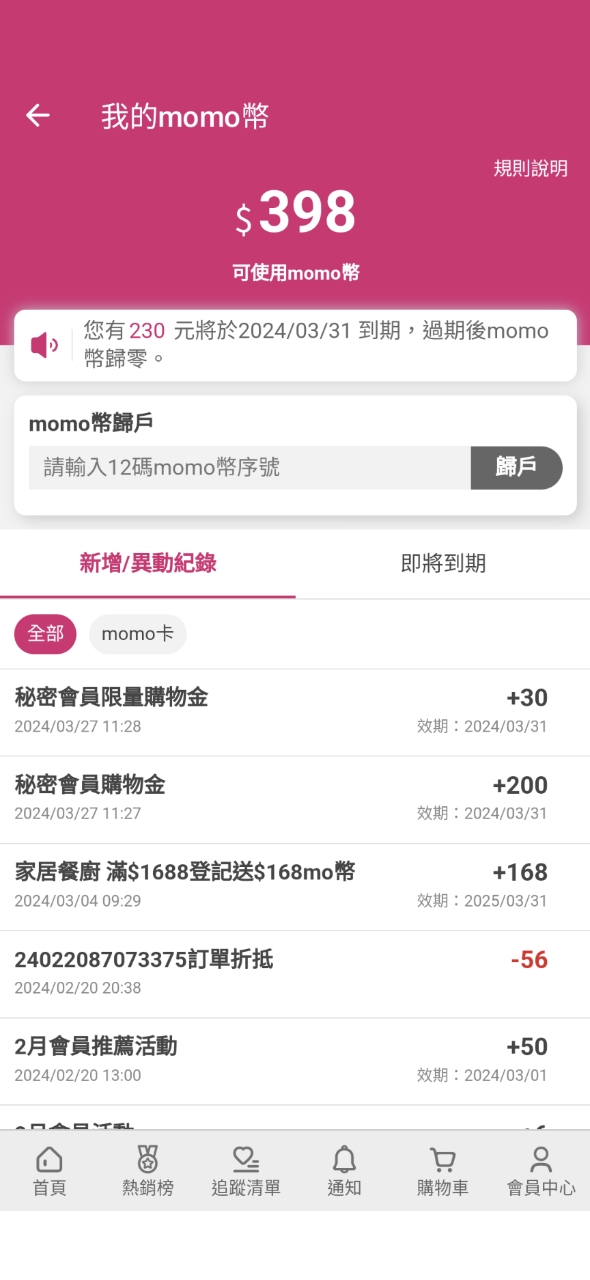
Task: Switch to the 即將到期 tab
Action: tap(443, 564)
